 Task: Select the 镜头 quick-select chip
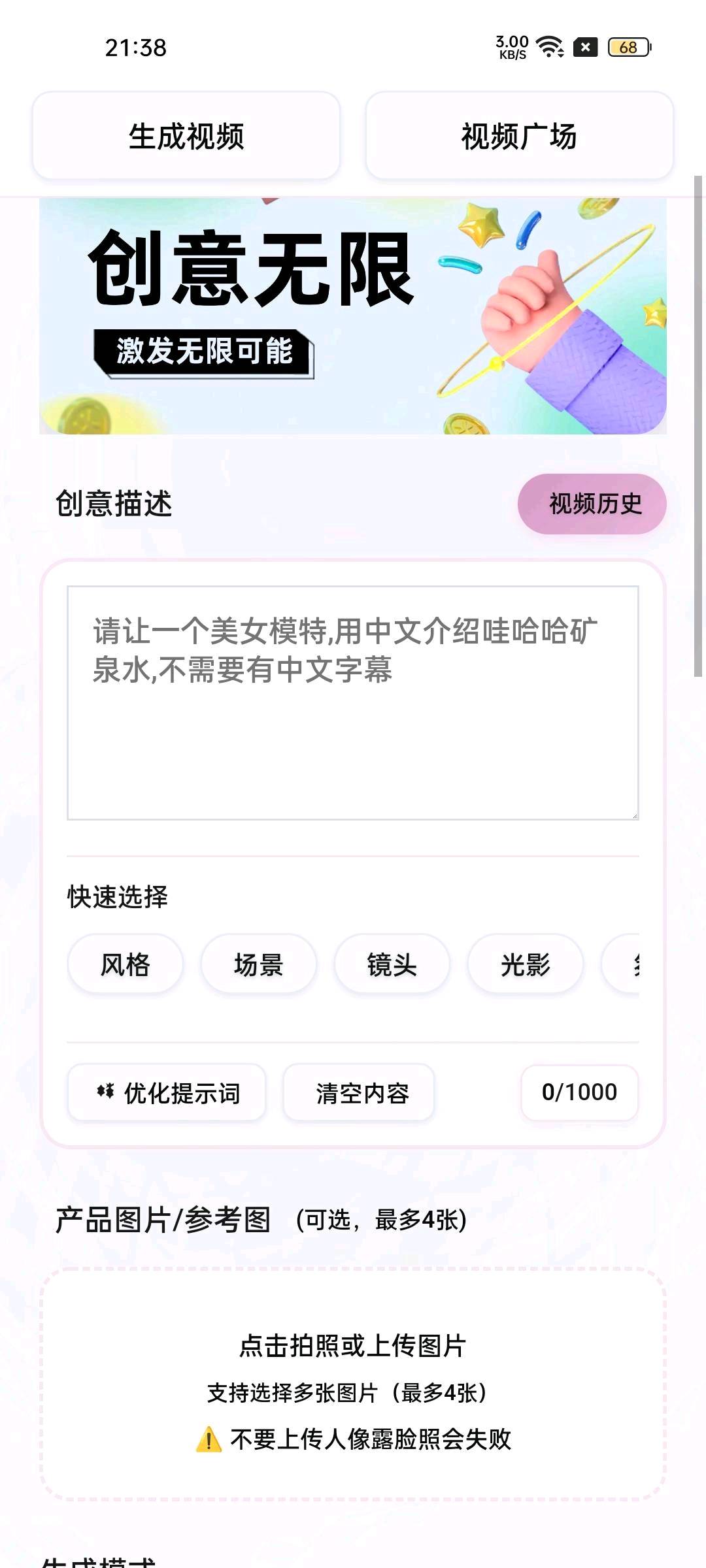[392, 964]
